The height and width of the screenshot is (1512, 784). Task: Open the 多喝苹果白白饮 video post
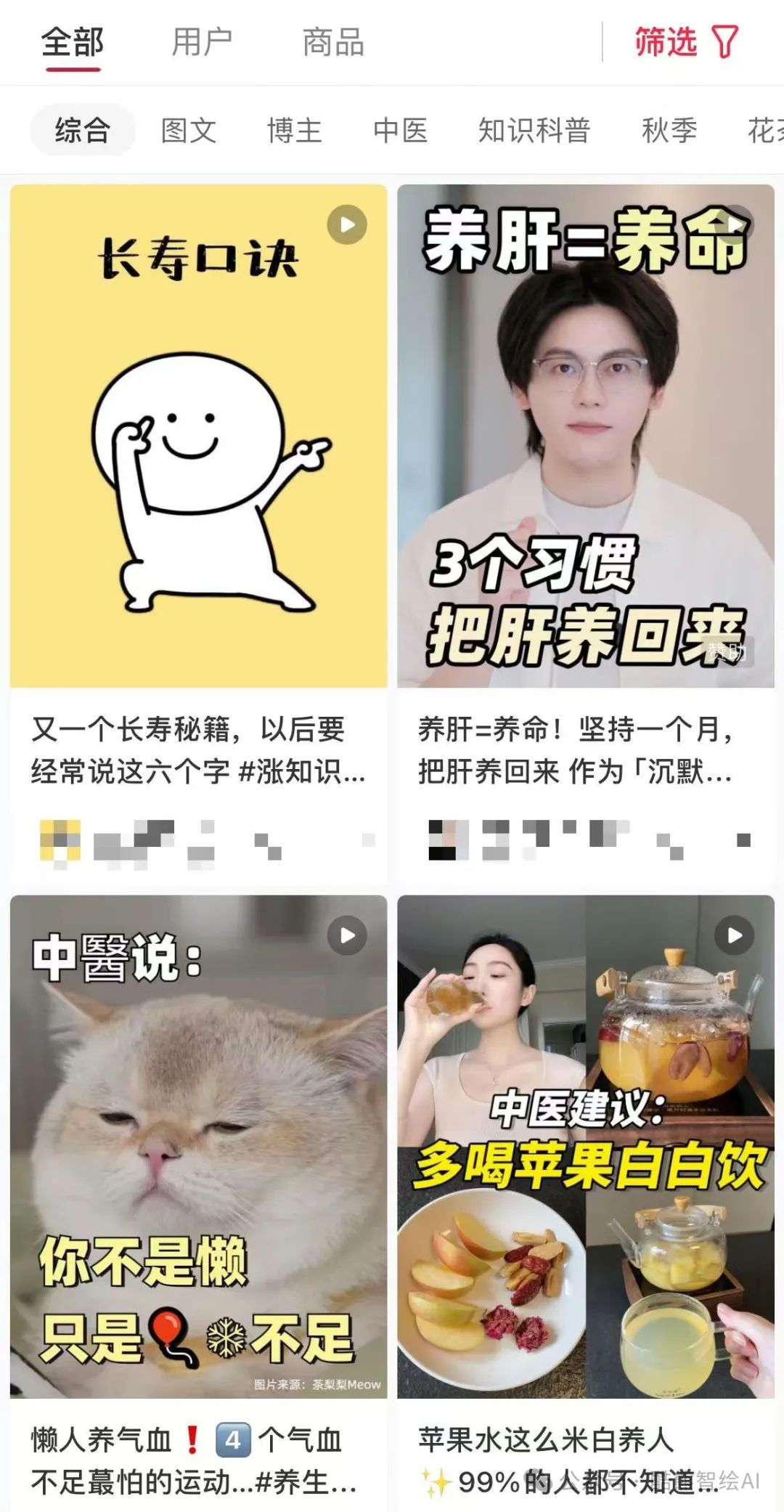pyautogui.click(x=585, y=1146)
